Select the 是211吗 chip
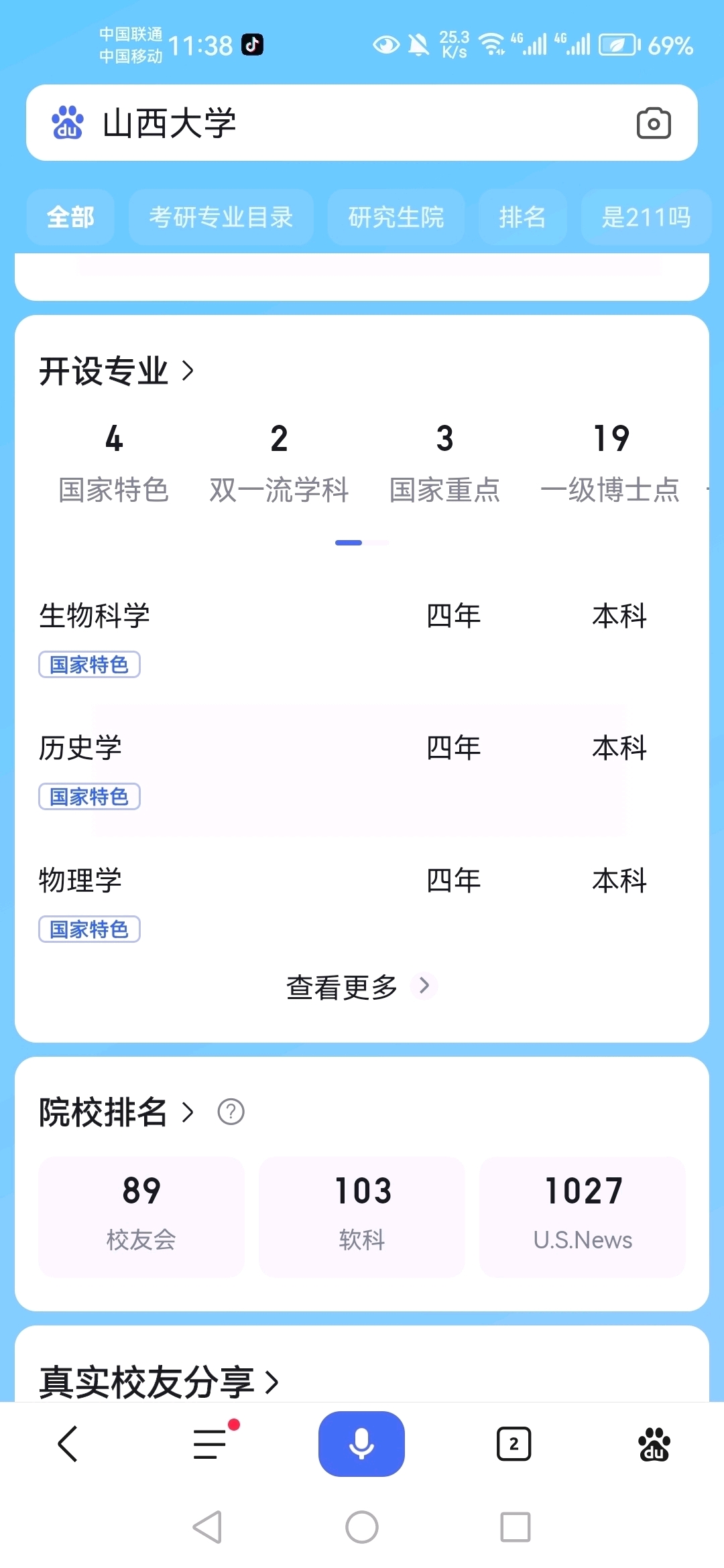The image size is (724, 1568). point(646,217)
